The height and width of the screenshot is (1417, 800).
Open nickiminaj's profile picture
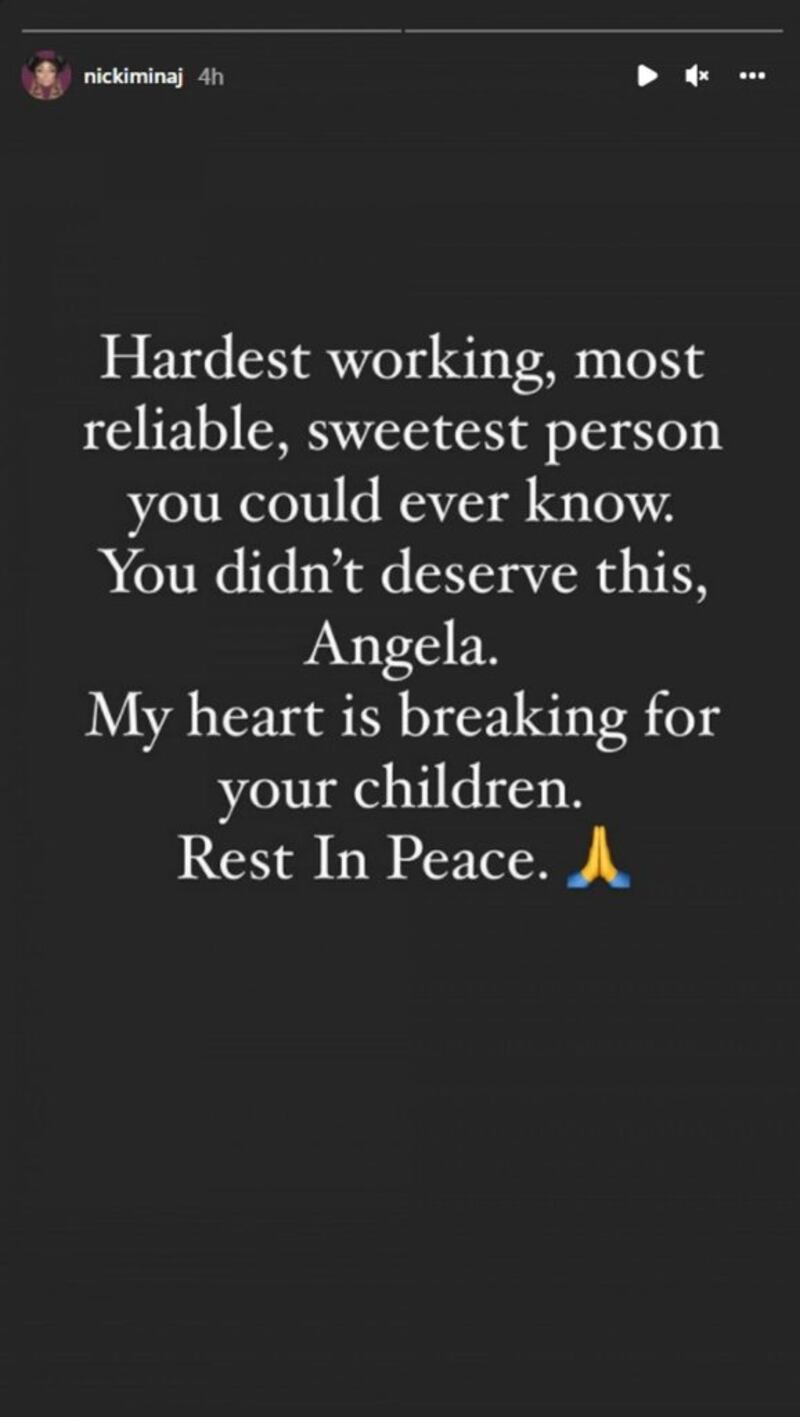[46, 76]
